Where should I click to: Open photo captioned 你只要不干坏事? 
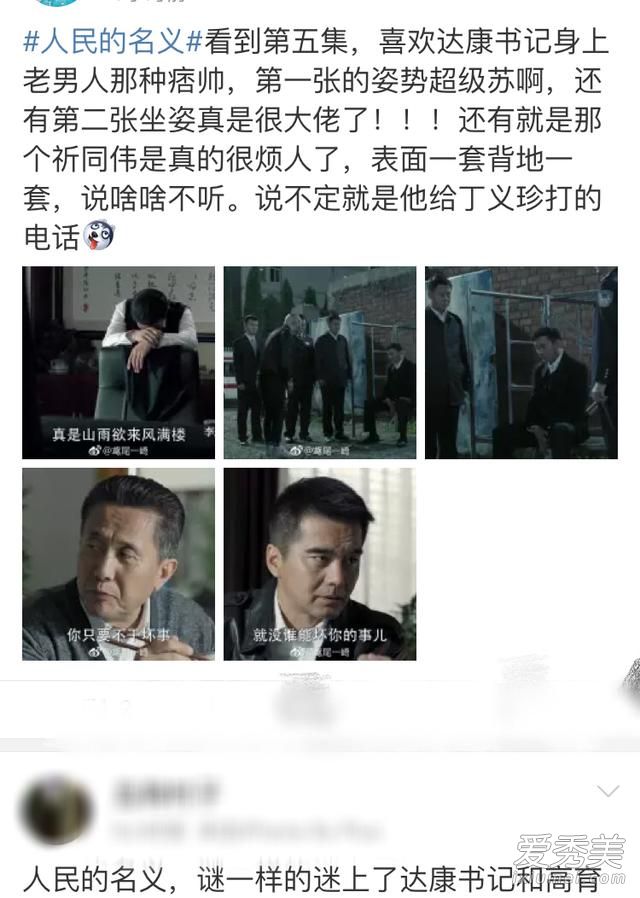(x=119, y=564)
